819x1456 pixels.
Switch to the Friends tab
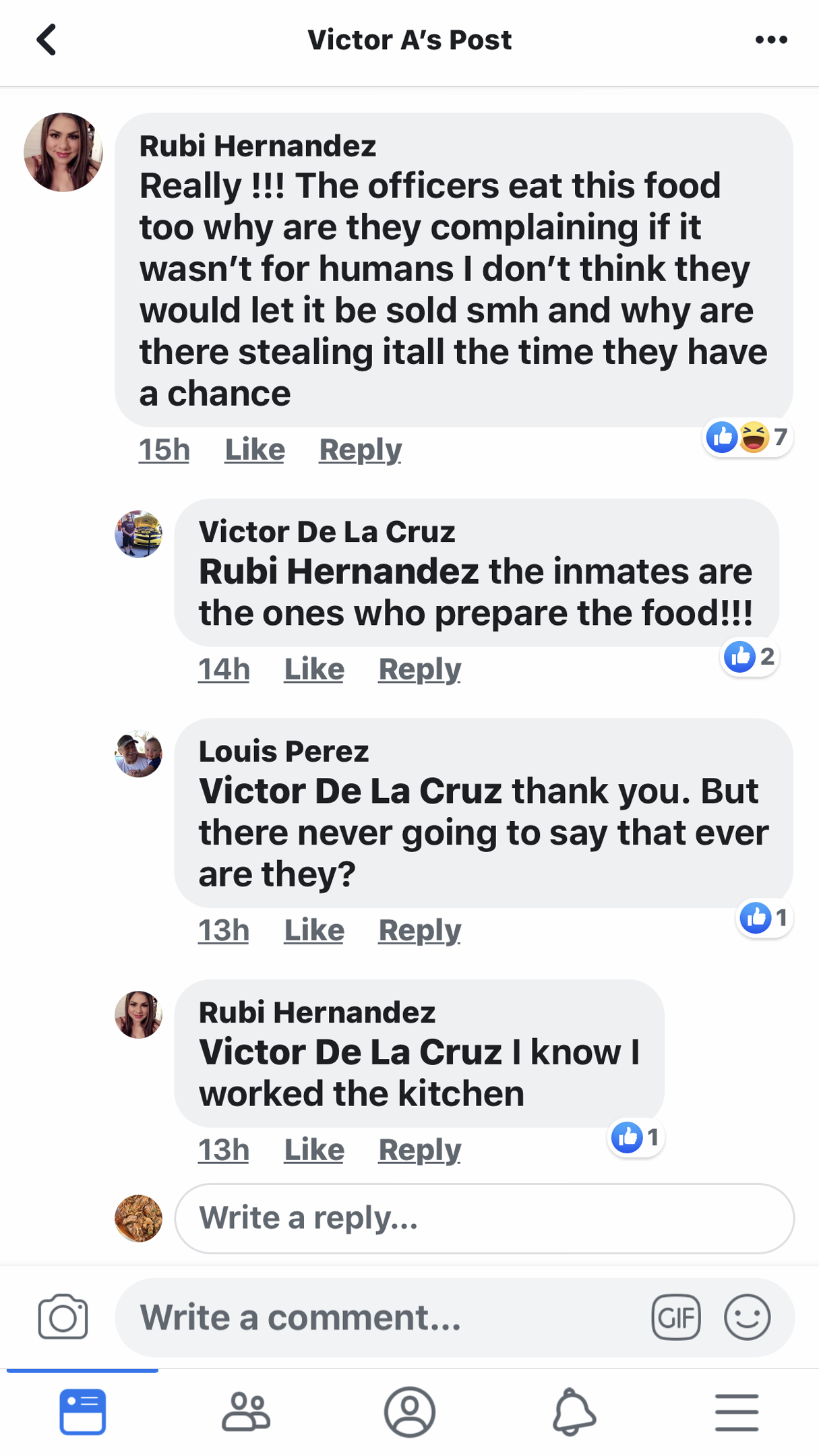coord(246,1412)
